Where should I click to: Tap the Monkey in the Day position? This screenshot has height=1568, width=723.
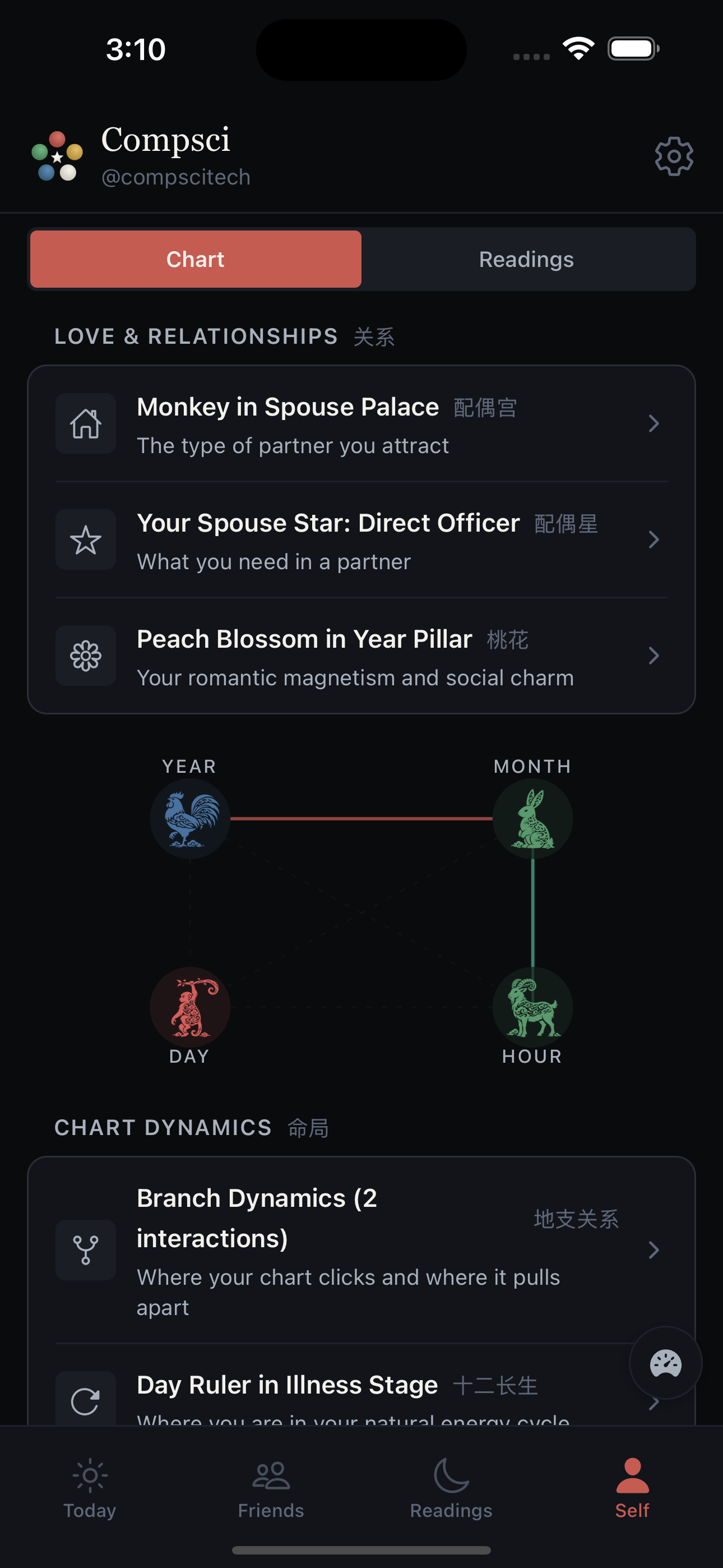189,1007
